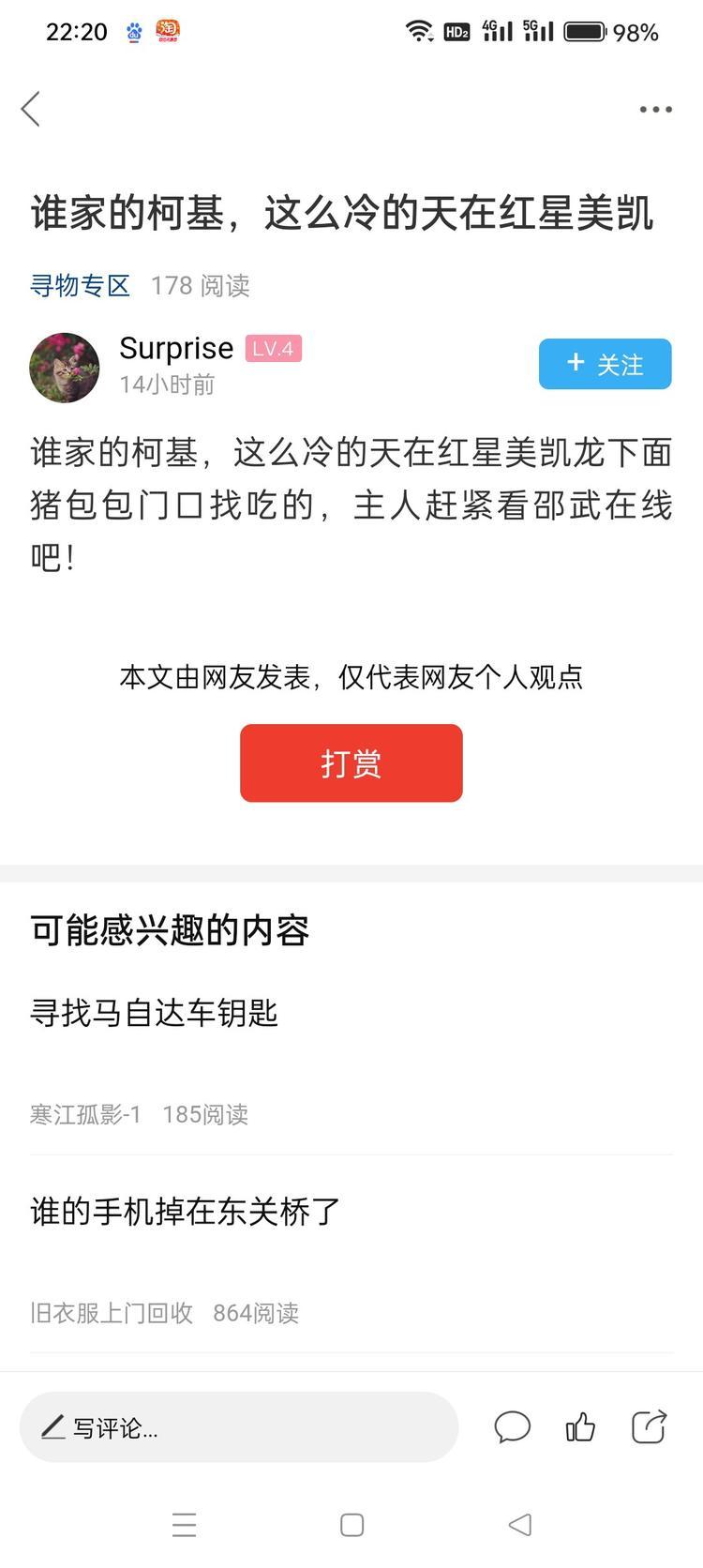Open the three-dot overflow menu
The height and width of the screenshot is (1568, 703).
655,110
